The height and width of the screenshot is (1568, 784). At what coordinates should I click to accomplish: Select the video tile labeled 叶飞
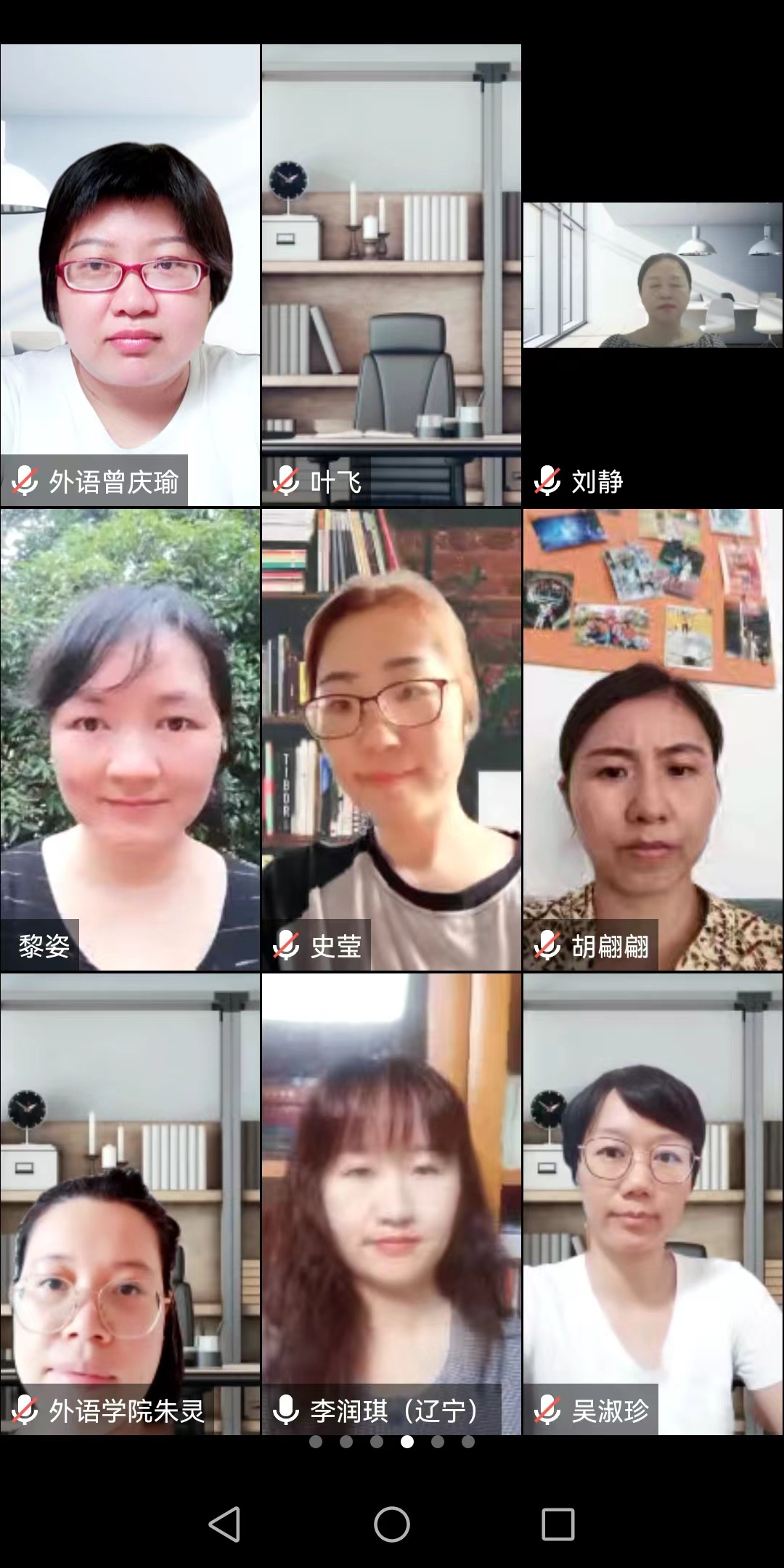point(391,276)
